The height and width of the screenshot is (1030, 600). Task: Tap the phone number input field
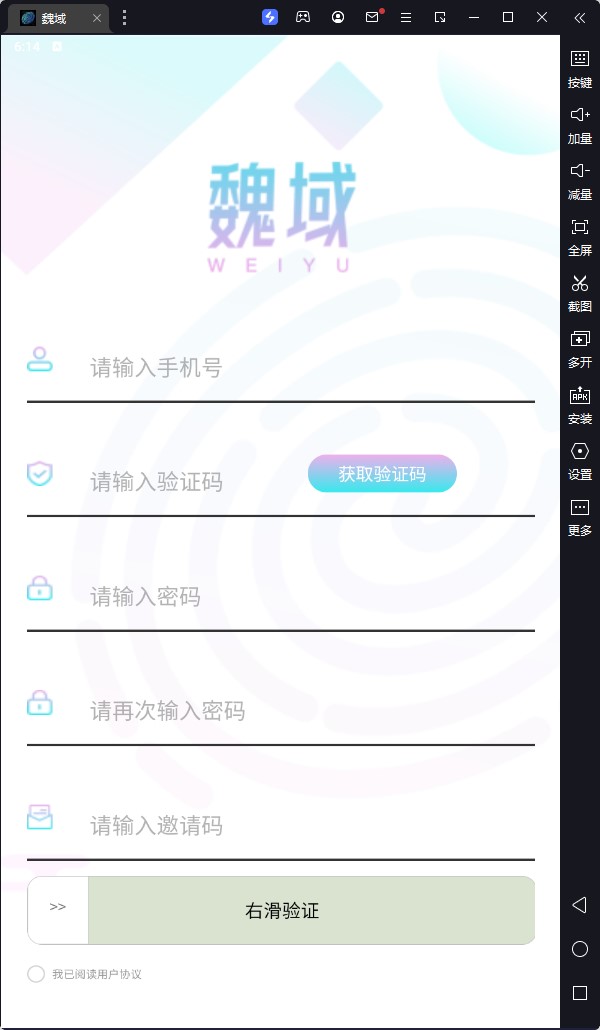pos(300,368)
